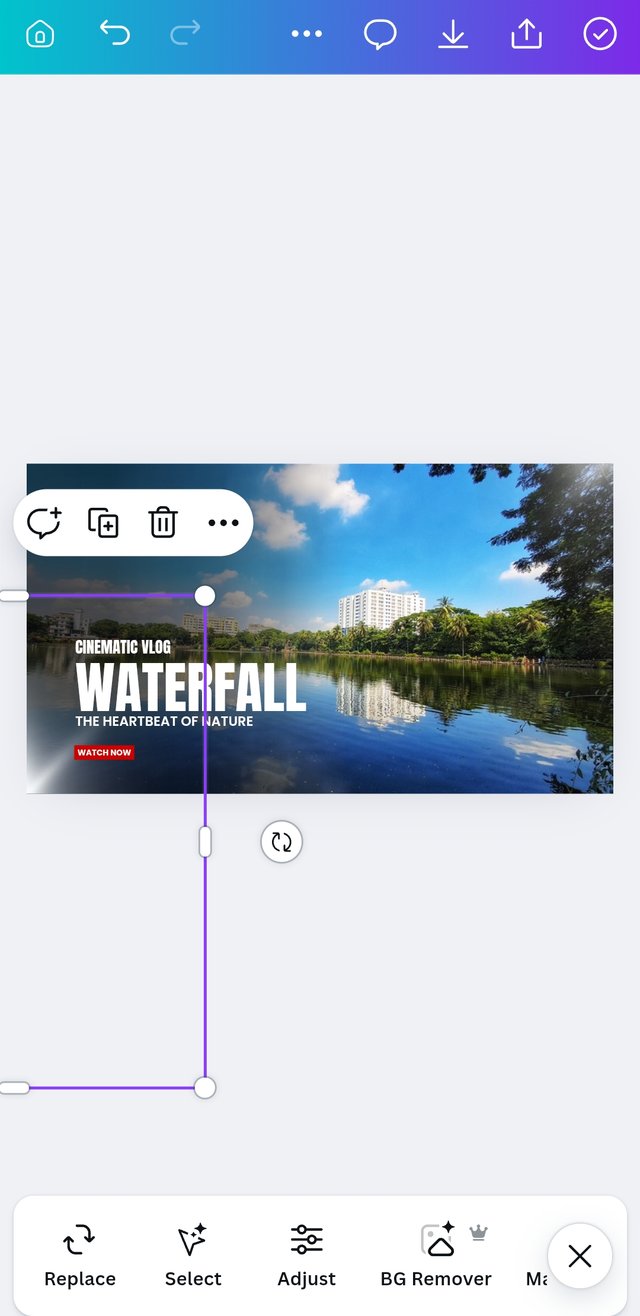This screenshot has height=1316, width=640.
Task: Launch the BG Remover tool
Action: pyautogui.click(x=437, y=1256)
